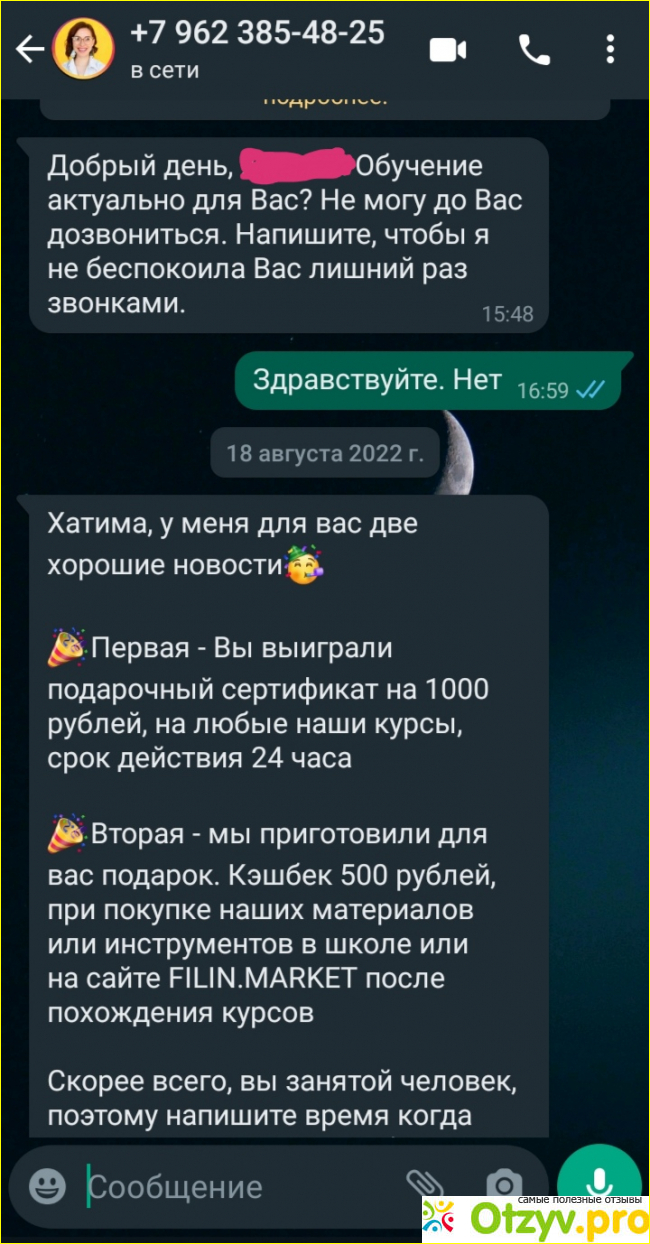Open the emoji picker
650x1244 pixels.
tap(47, 1187)
